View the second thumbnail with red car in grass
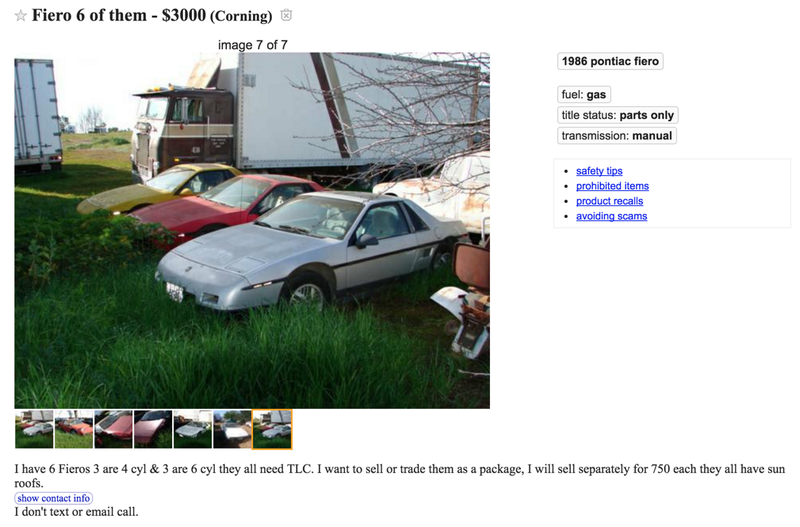 coord(74,429)
